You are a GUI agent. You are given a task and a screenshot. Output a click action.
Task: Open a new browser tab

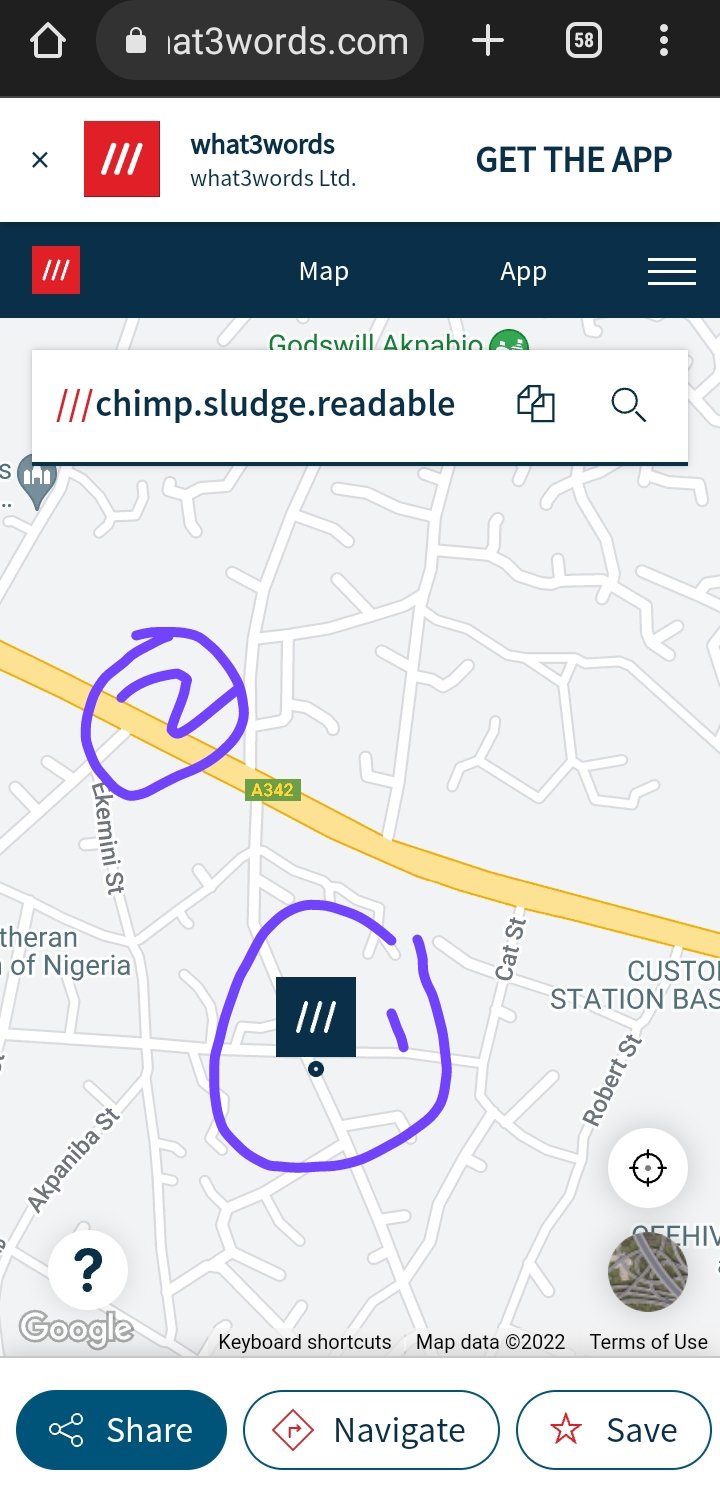[487, 41]
